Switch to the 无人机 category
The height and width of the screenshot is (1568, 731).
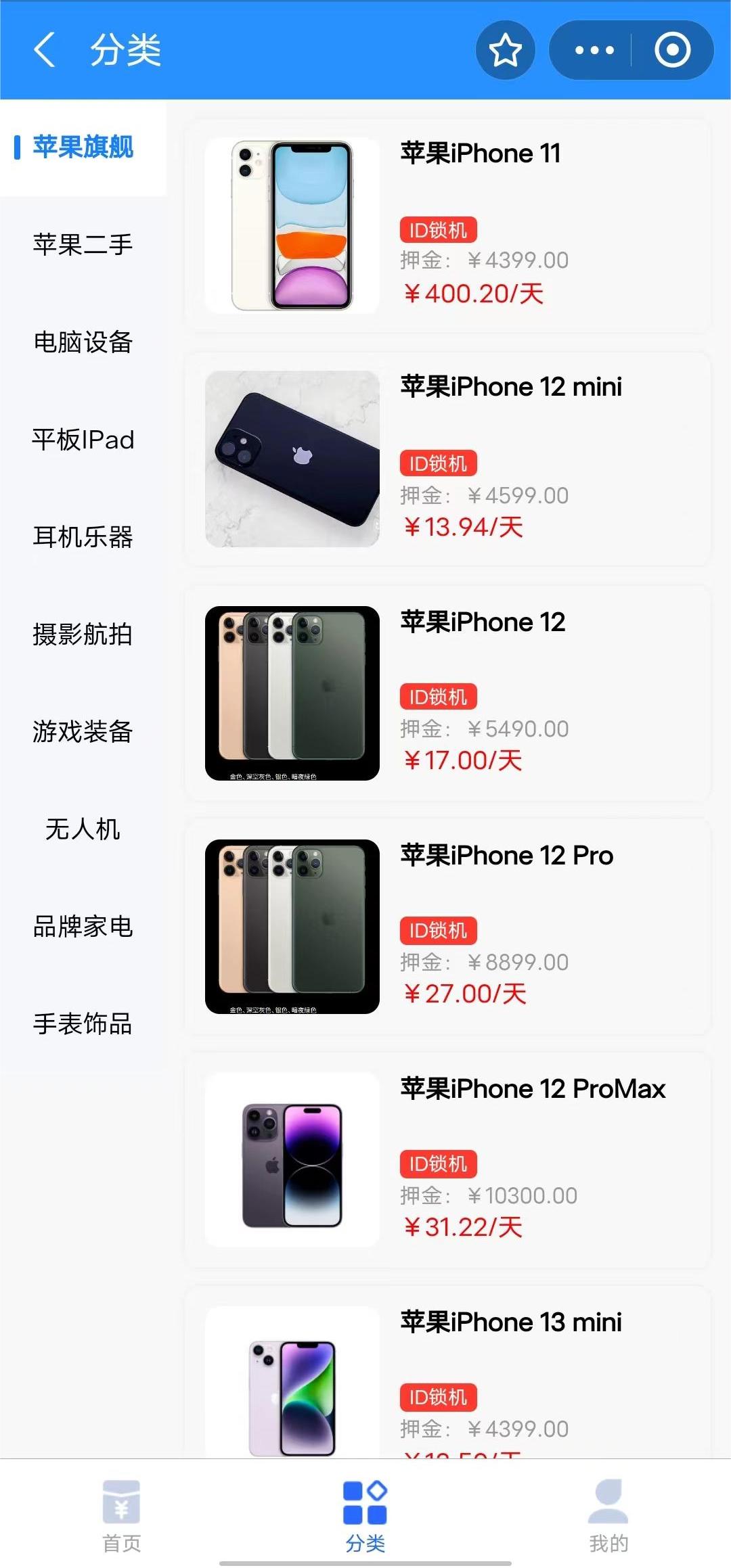coord(83,829)
